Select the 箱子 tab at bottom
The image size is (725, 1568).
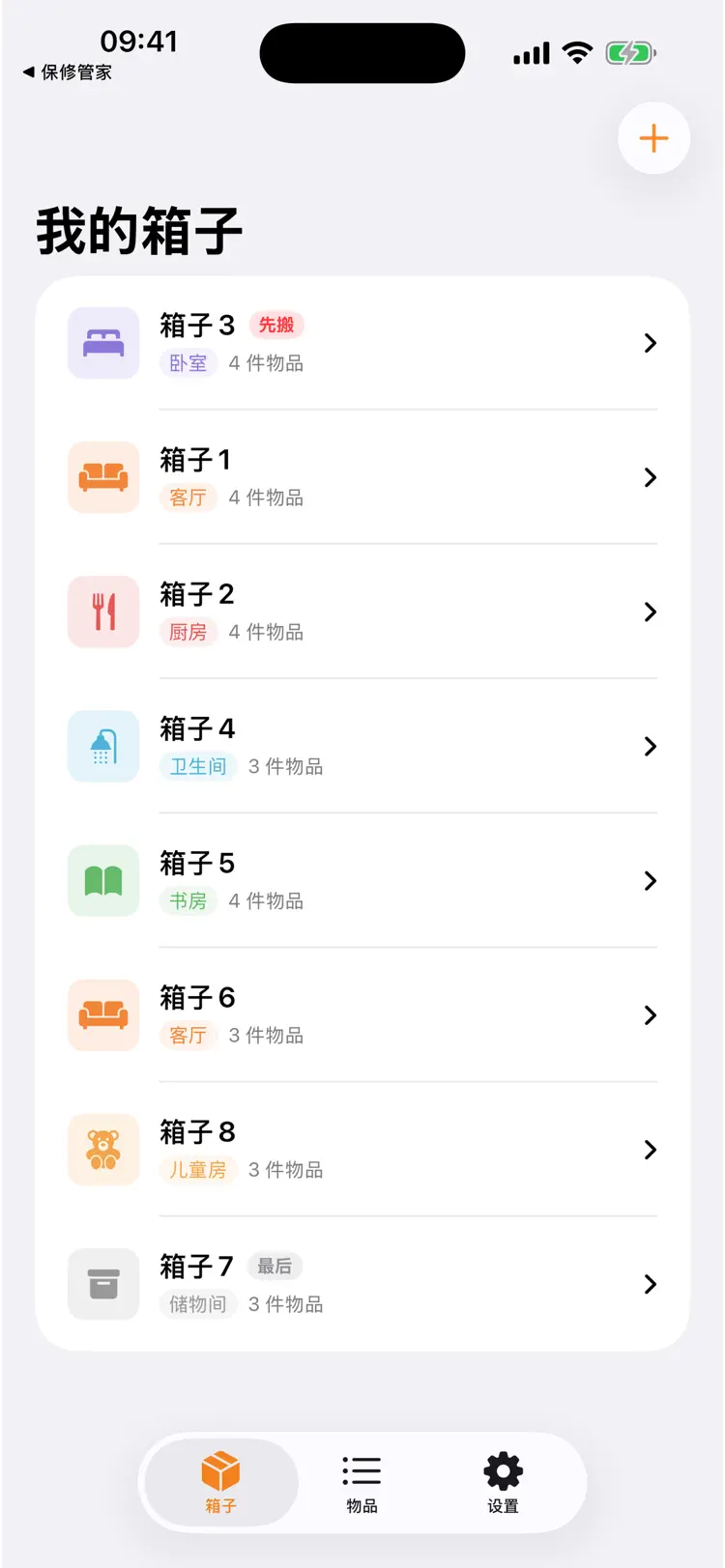click(220, 1482)
